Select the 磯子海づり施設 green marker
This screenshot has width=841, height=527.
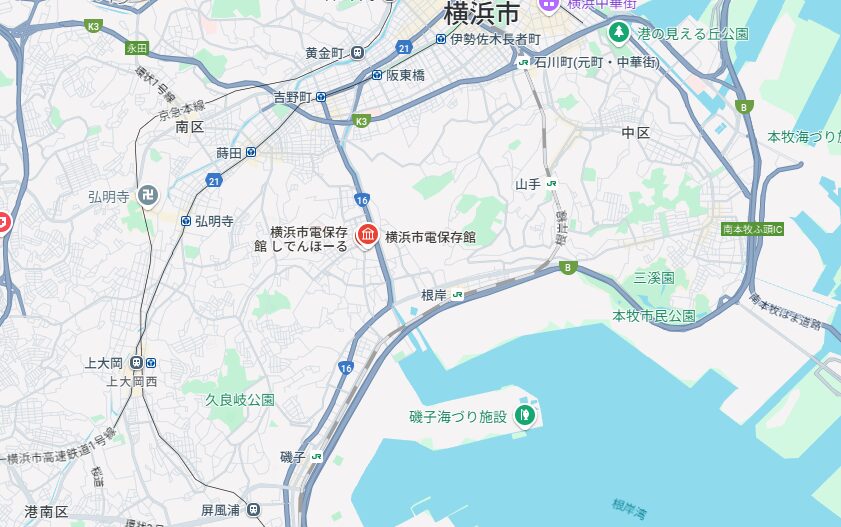tap(524, 415)
